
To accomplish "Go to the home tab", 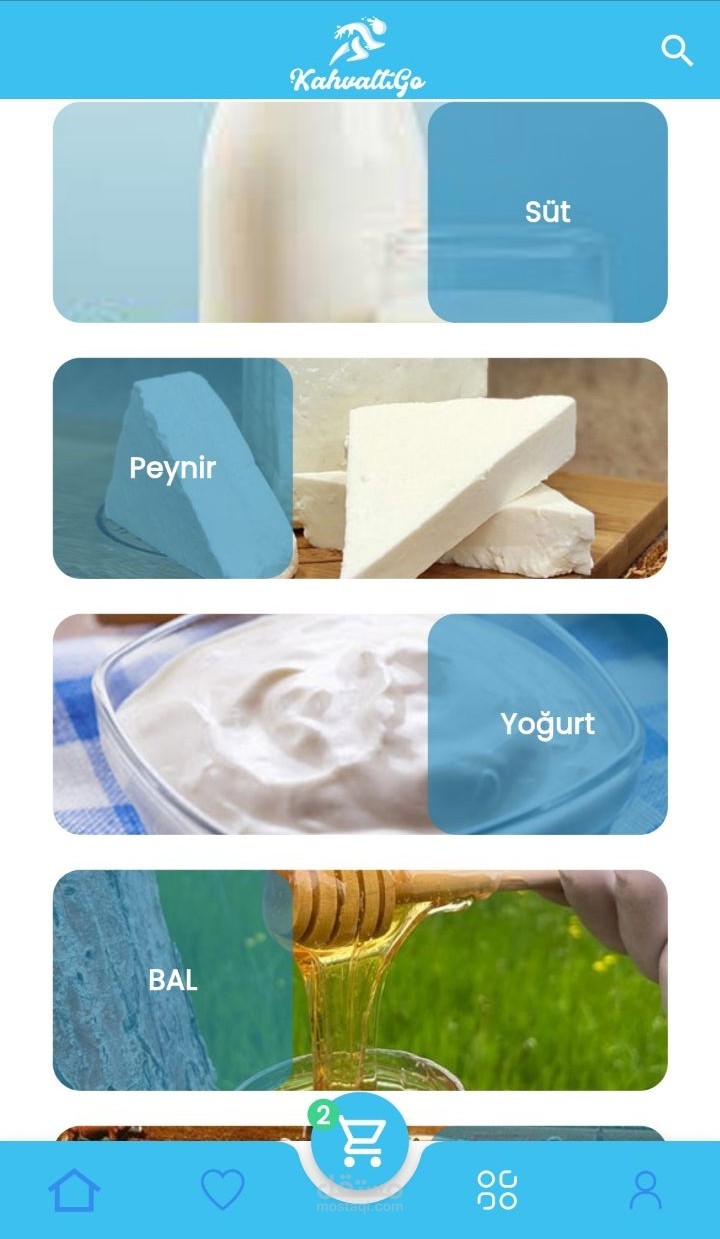I will click(74, 1190).
